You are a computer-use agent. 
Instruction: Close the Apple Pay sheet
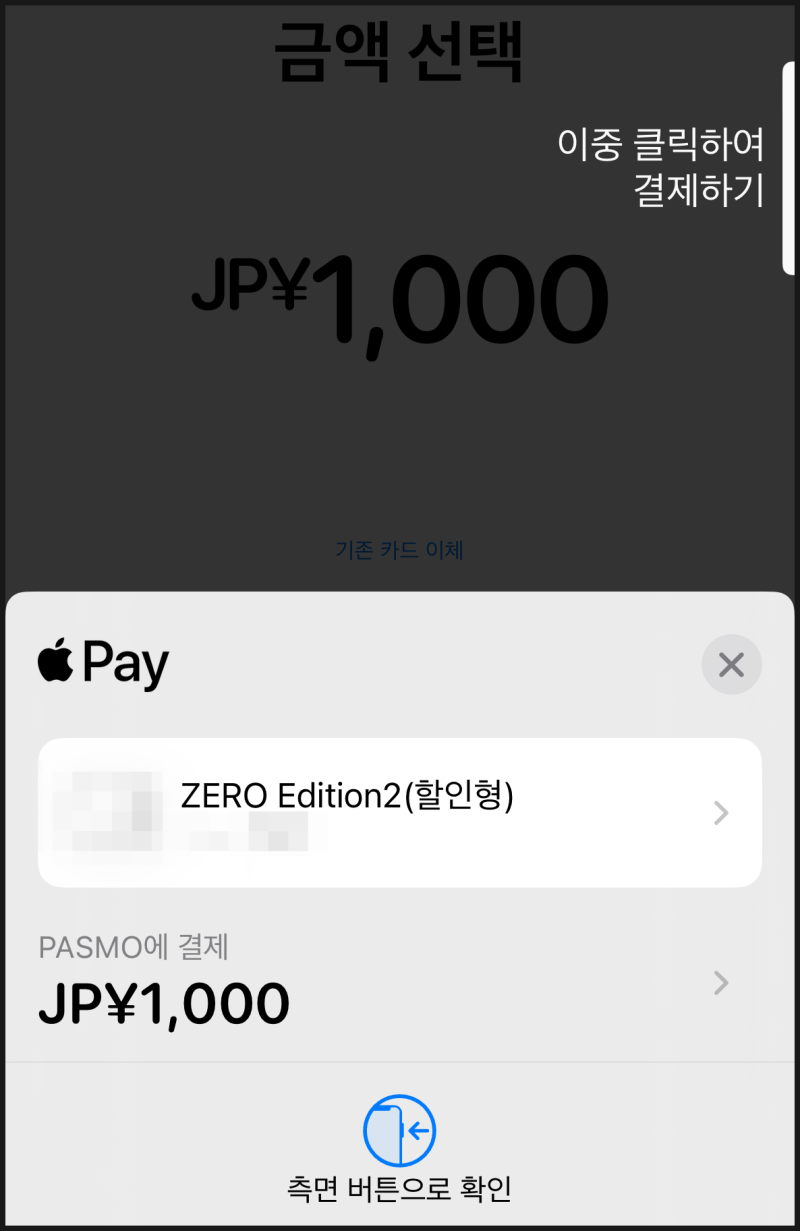click(x=731, y=665)
